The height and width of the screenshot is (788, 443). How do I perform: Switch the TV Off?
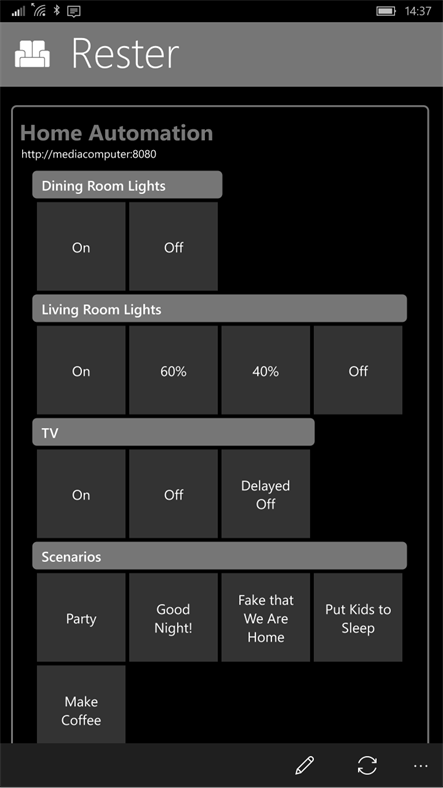pyautogui.click(x=173, y=494)
